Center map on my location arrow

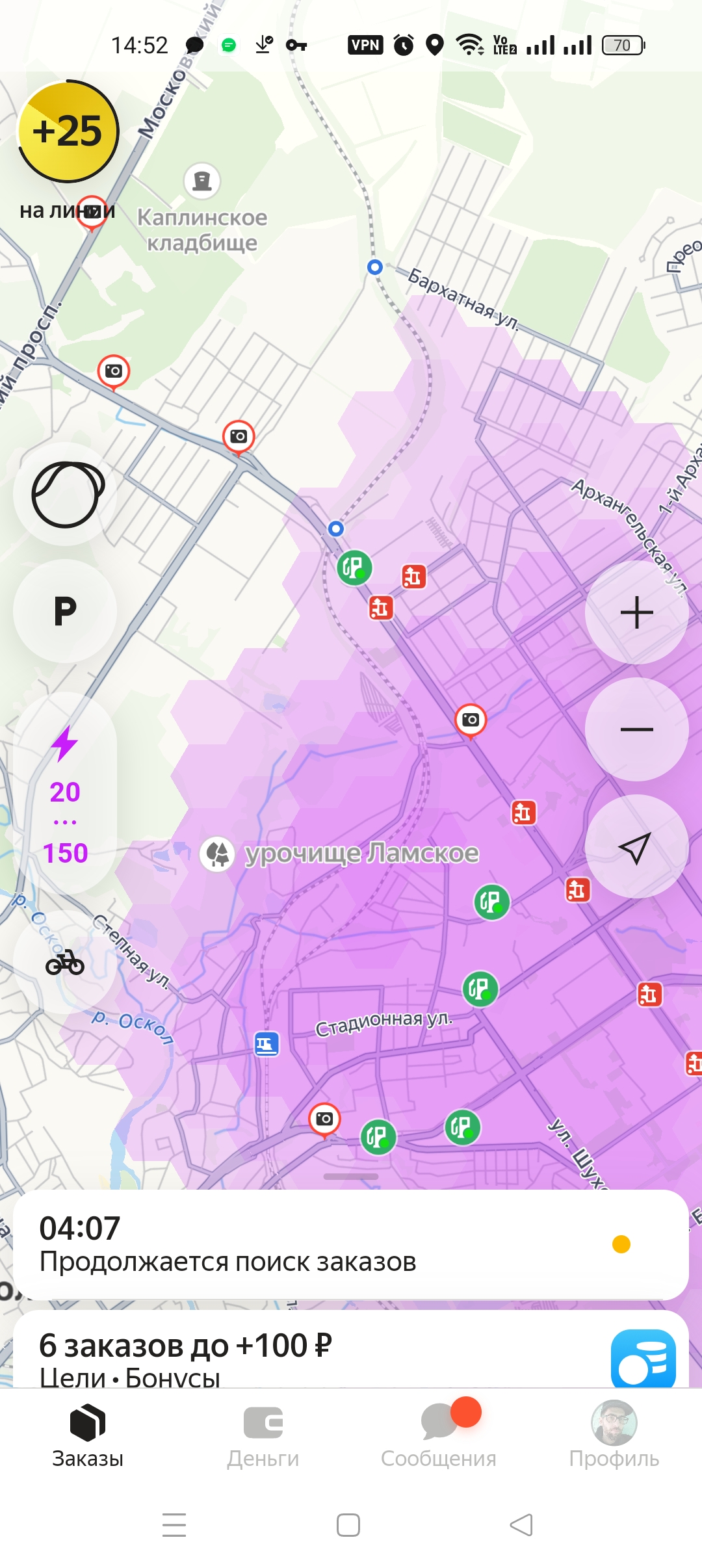[636, 846]
